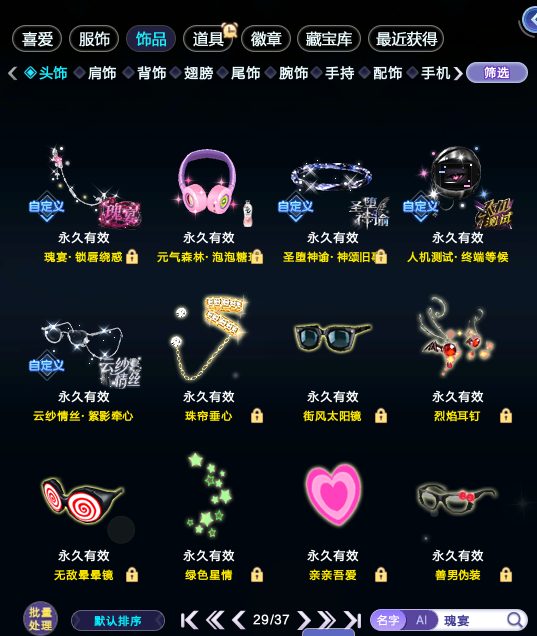The height and width of the screenshot is (636, 537).
Task: Open the 道具 tab
Action: click(x=208, y=39)
